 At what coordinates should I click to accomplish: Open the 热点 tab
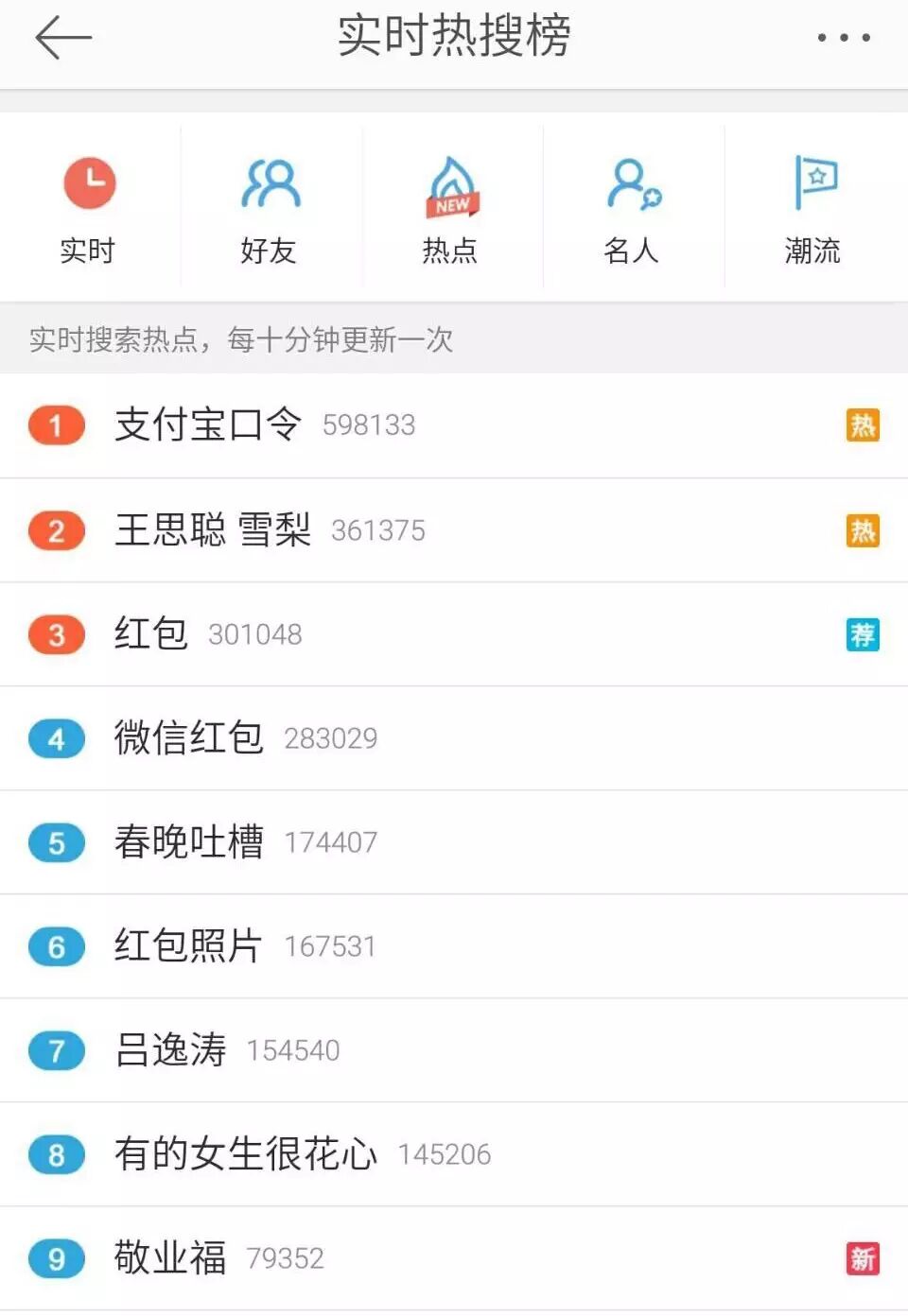451,208
